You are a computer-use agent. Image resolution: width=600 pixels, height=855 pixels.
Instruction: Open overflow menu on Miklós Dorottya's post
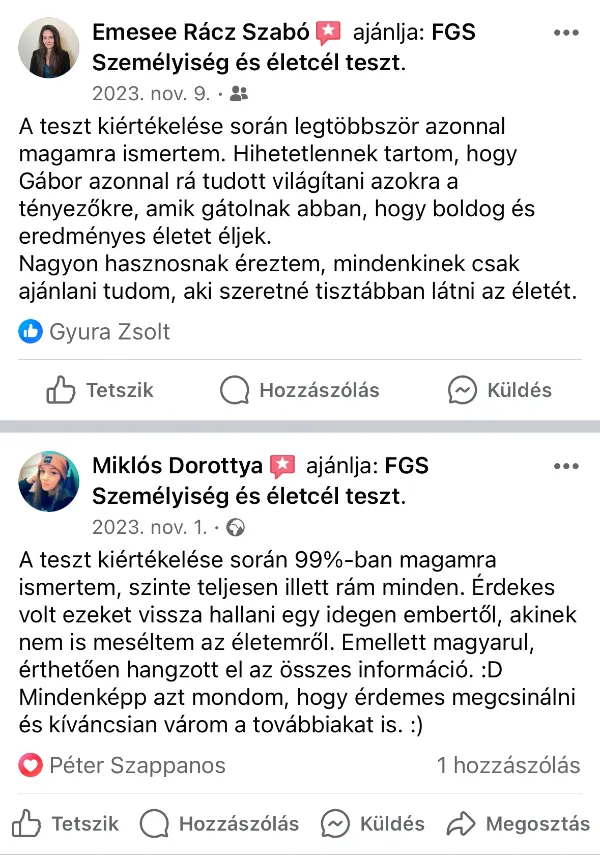point(565,466)
